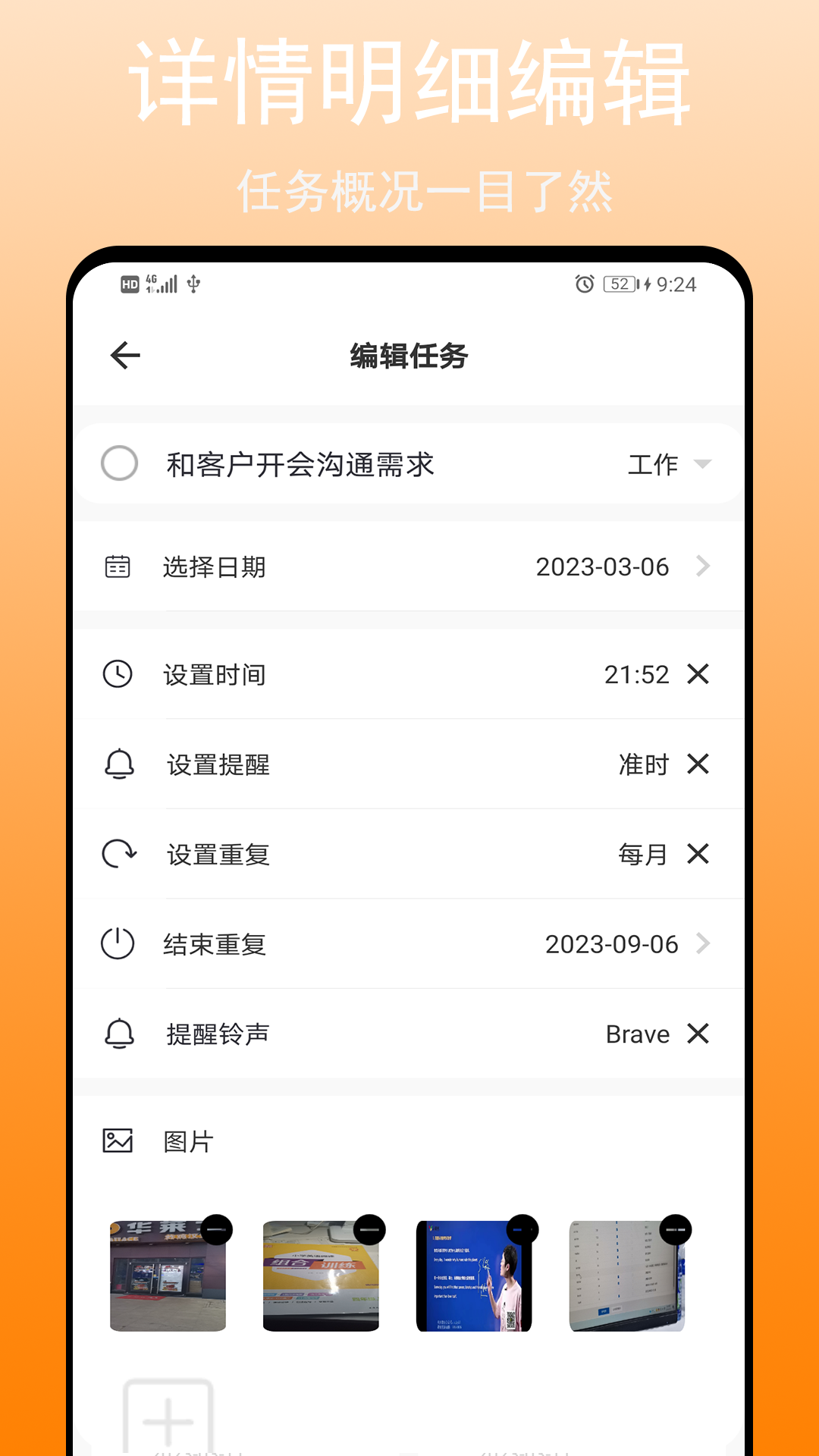Tap 设置重复 showing 每月
819x1456 pixels.
tap(379, 854)
